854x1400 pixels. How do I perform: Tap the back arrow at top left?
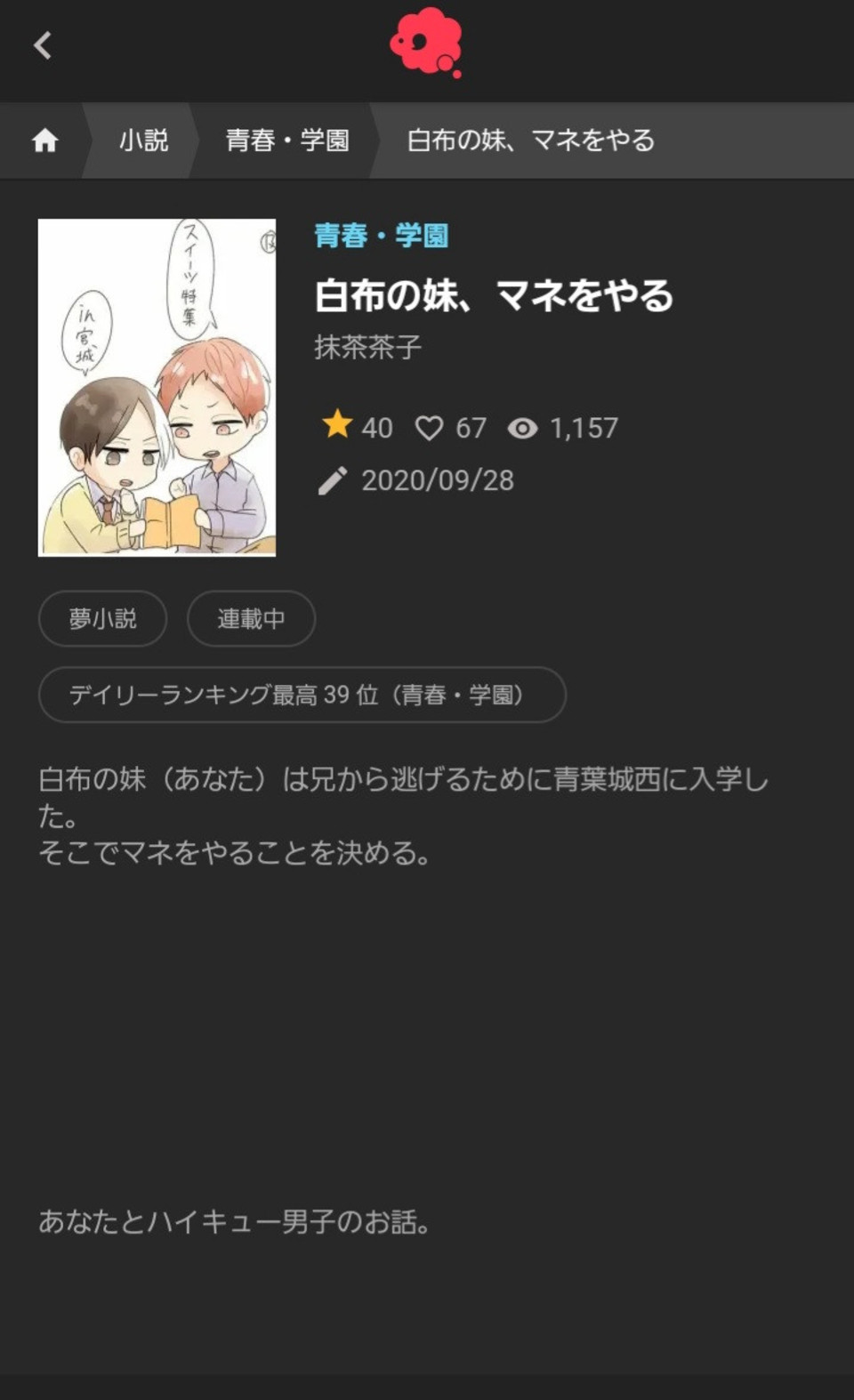pyautogui.click(x=42, y=47)
